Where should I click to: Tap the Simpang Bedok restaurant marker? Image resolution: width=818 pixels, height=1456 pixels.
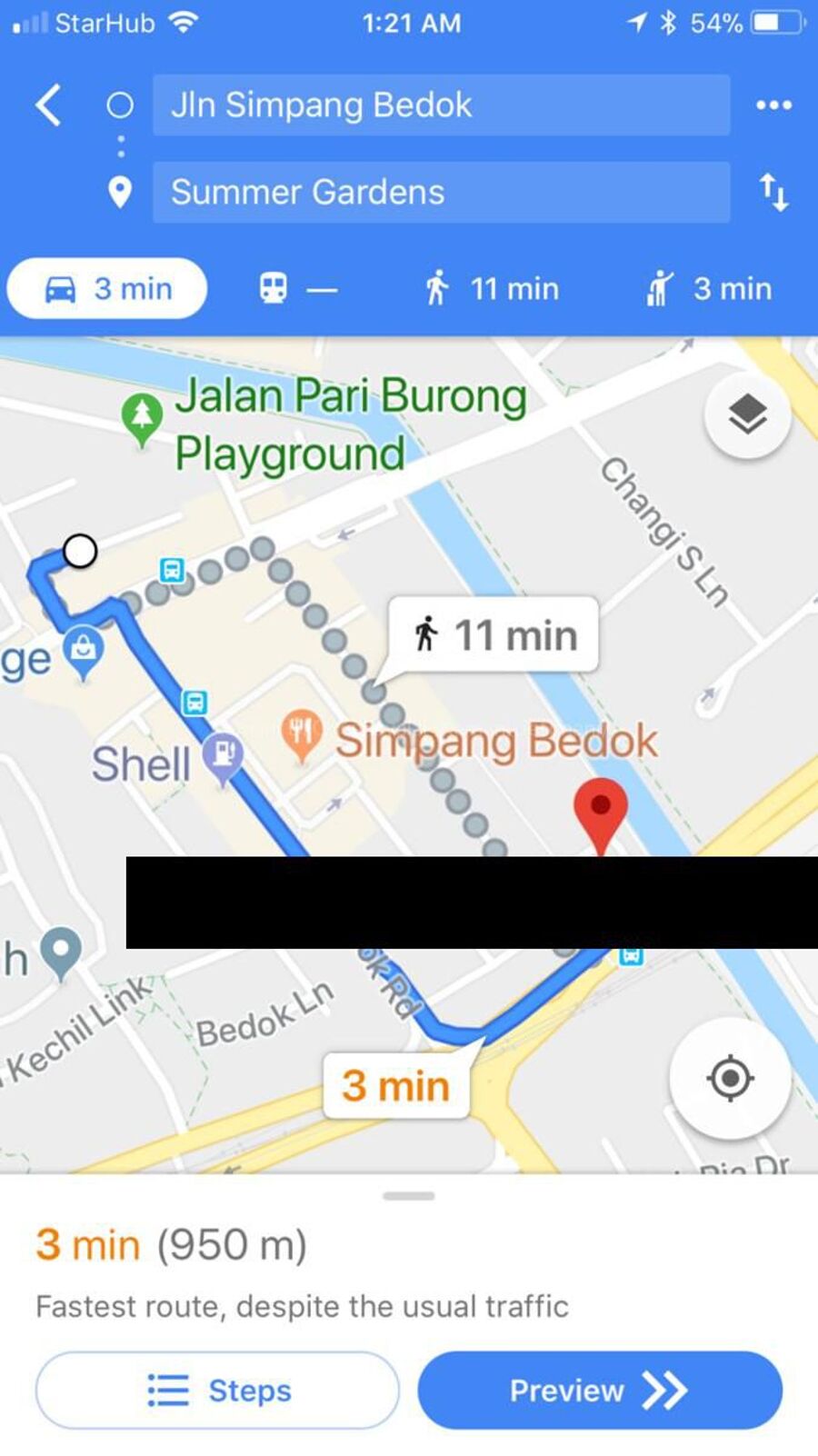click(301, 733)
